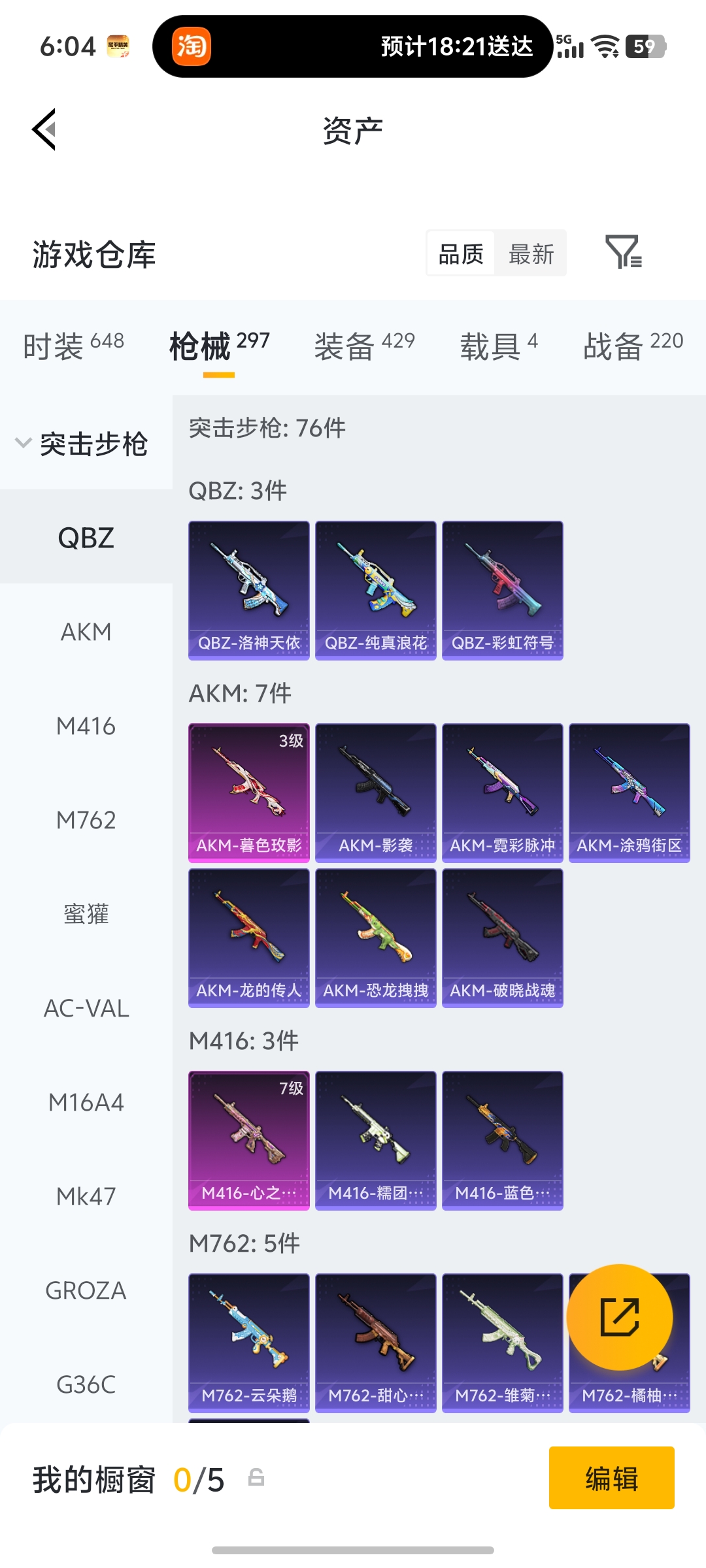Tap 编辑 to edit 我的橱窗
The width and height of the screenshot is (706, 1568).
(x=611, y=1478)
